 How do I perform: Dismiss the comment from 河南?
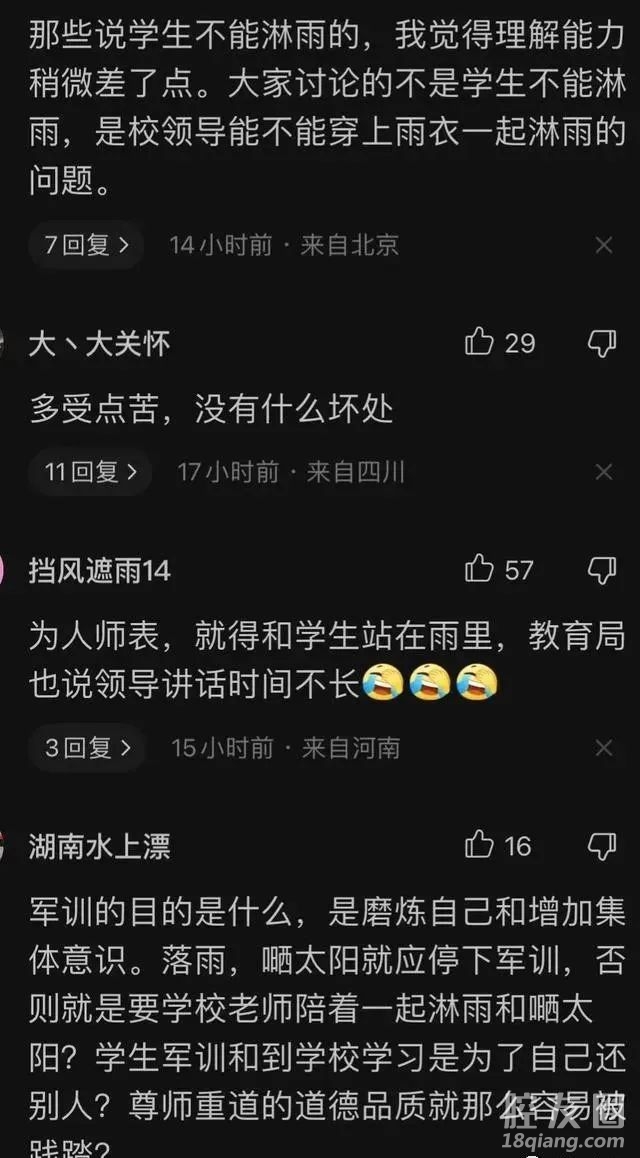point(604,748)
